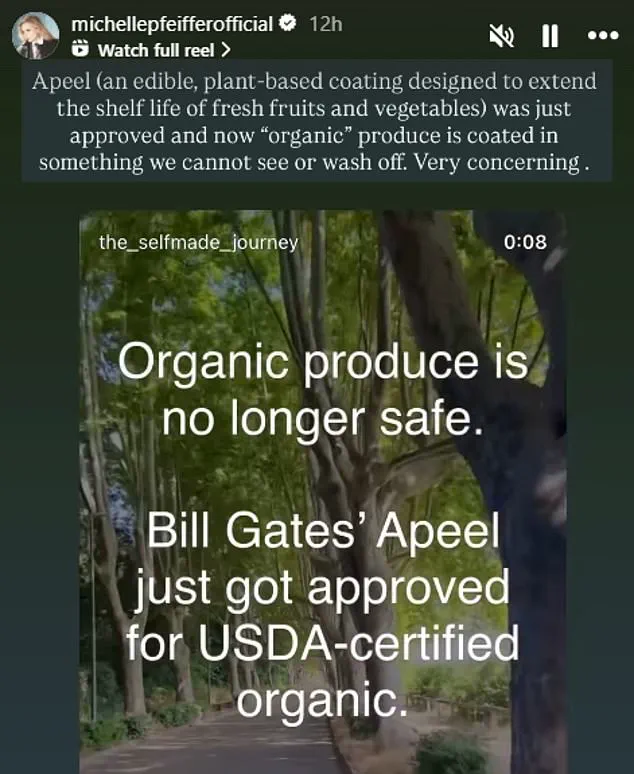The width and height of the screenshot is (634, 774).
Task: Pause the story playback
Action: point(549,36)
